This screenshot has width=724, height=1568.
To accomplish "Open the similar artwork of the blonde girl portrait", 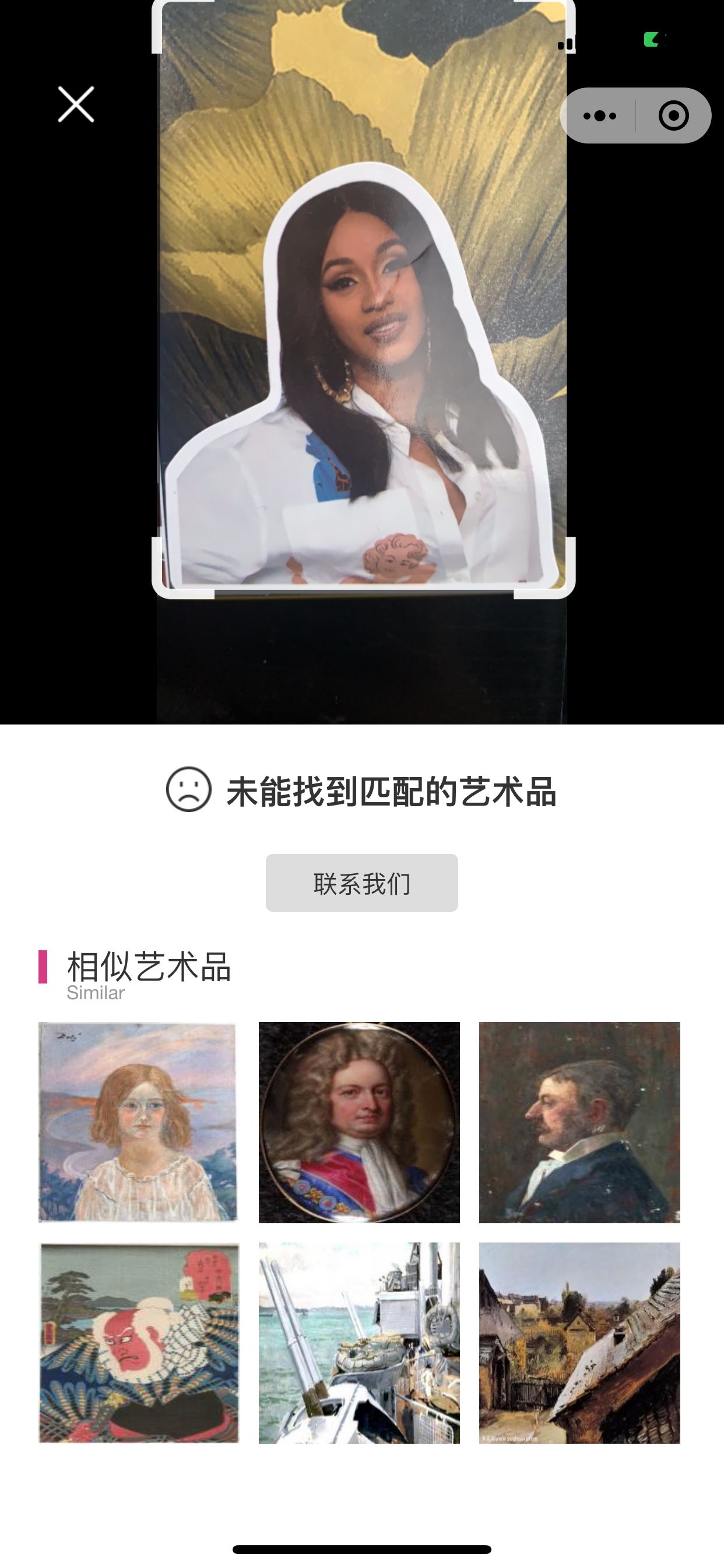I will pos(139,1122).
